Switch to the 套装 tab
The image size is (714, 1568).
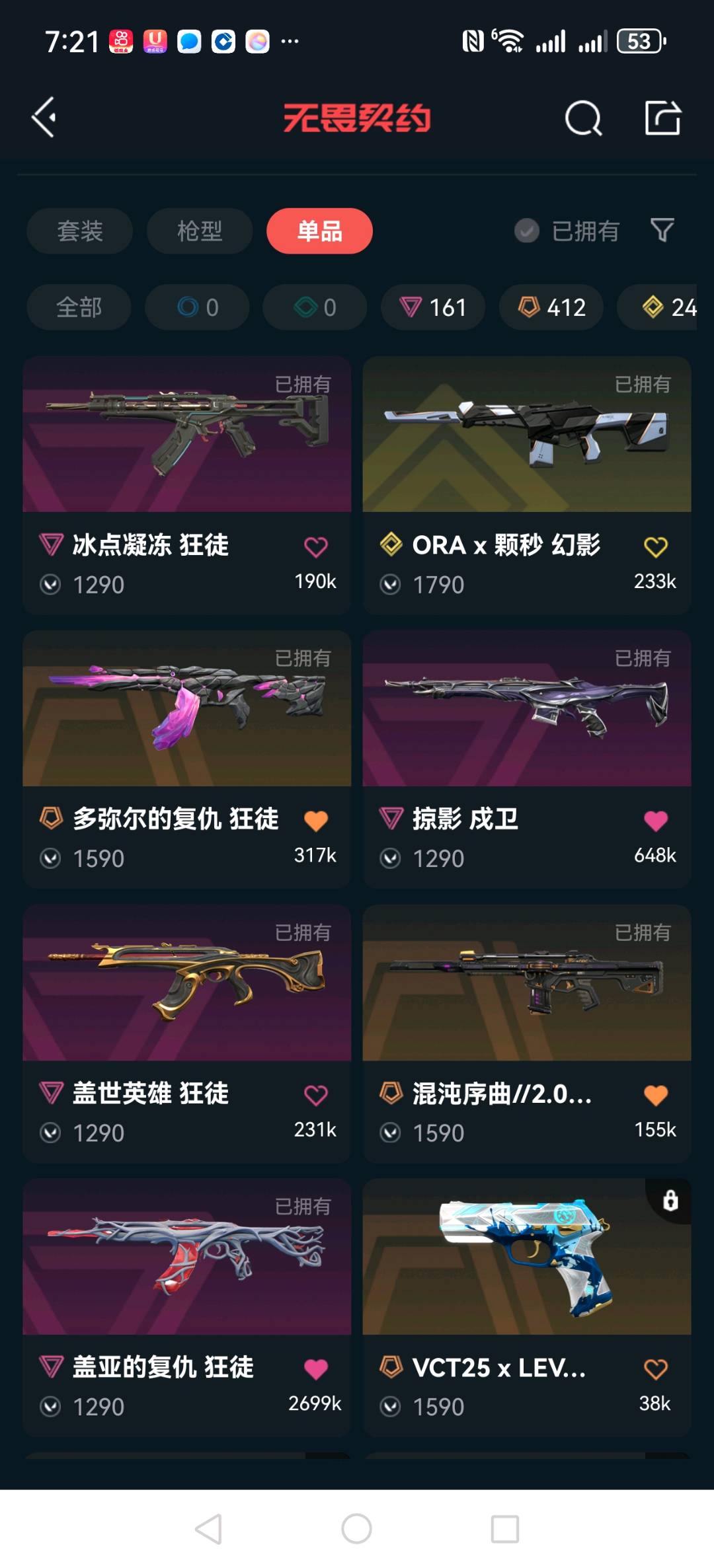point(79,231)
